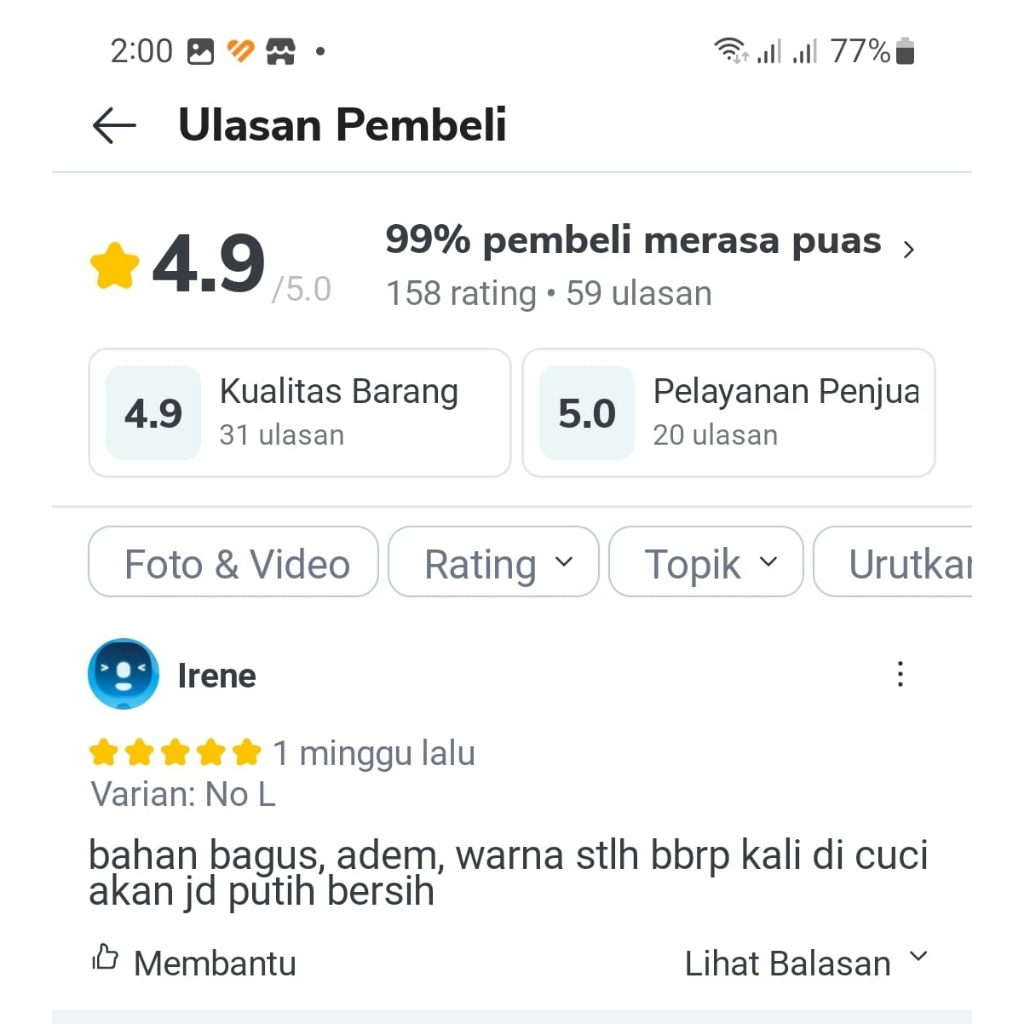Mark Irene's review as Membantu
Screen dimensions: 1024x1024
194,963
